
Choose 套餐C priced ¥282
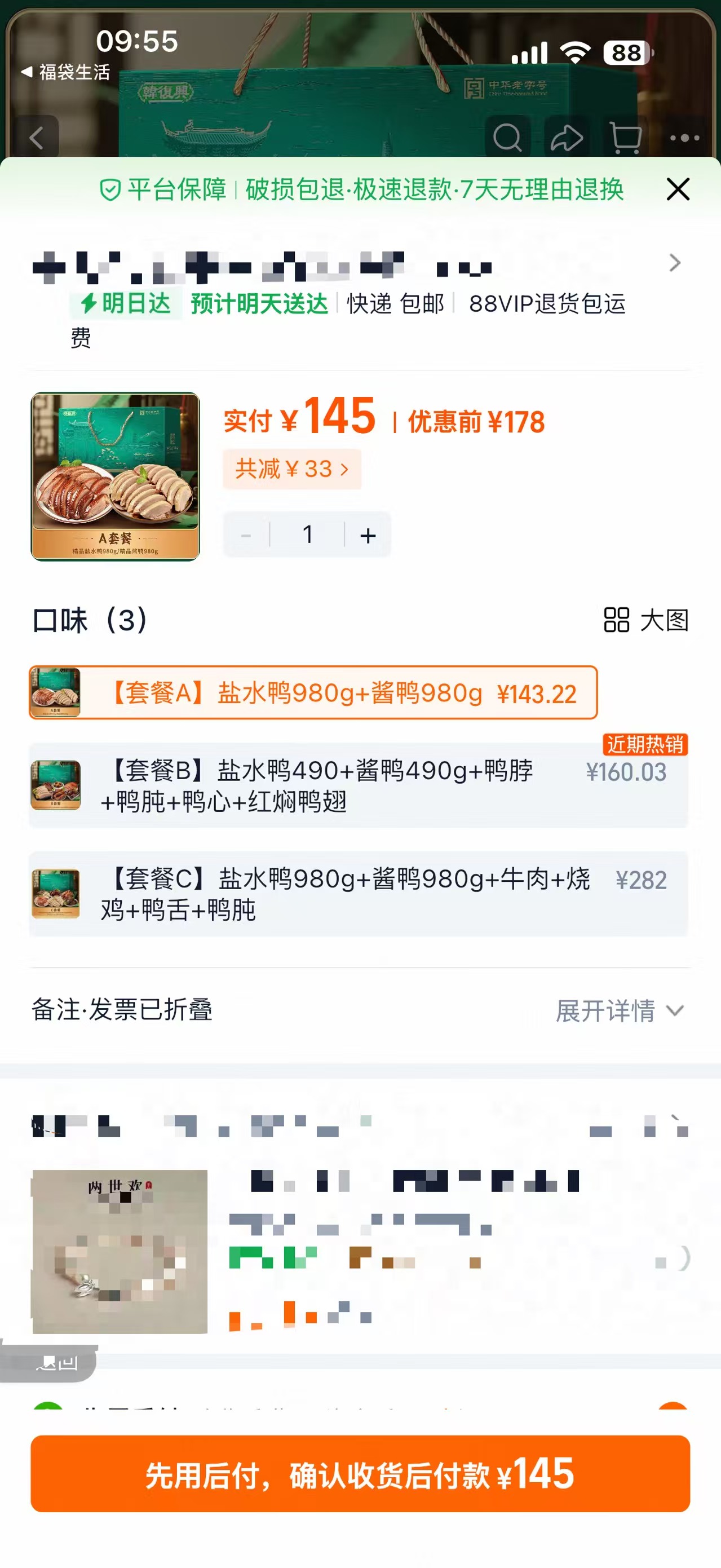tap(359, 894)
